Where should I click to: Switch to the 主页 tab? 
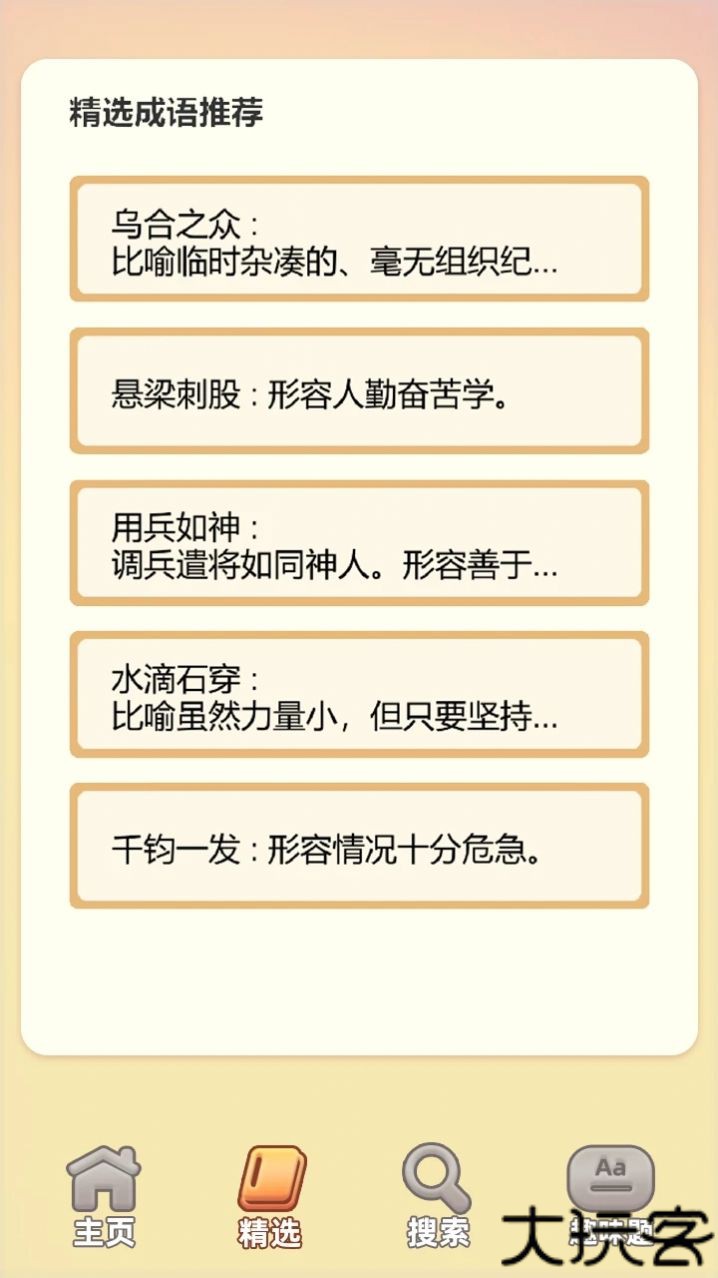pyautogui.click(x=104, y=1196)
